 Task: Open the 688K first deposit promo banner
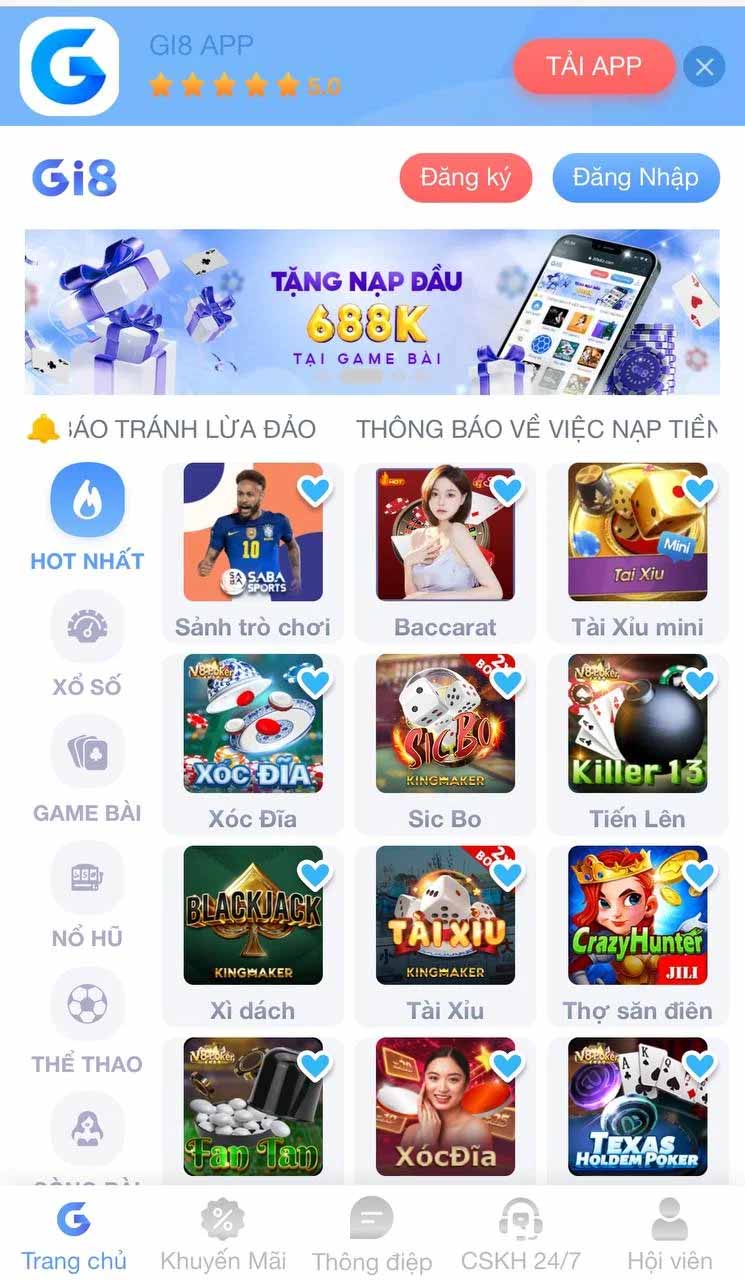click(372, 310)
